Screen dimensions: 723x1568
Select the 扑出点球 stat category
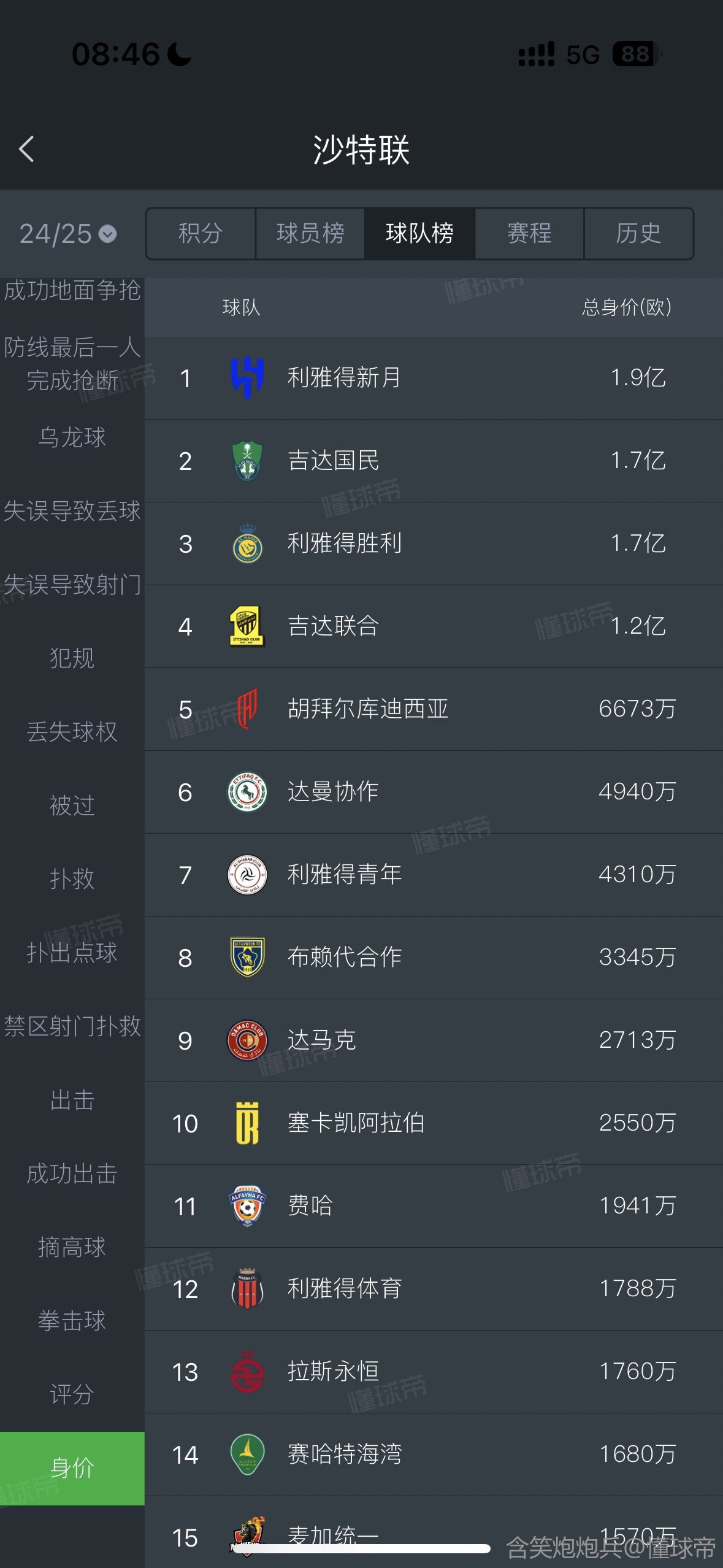72,952
